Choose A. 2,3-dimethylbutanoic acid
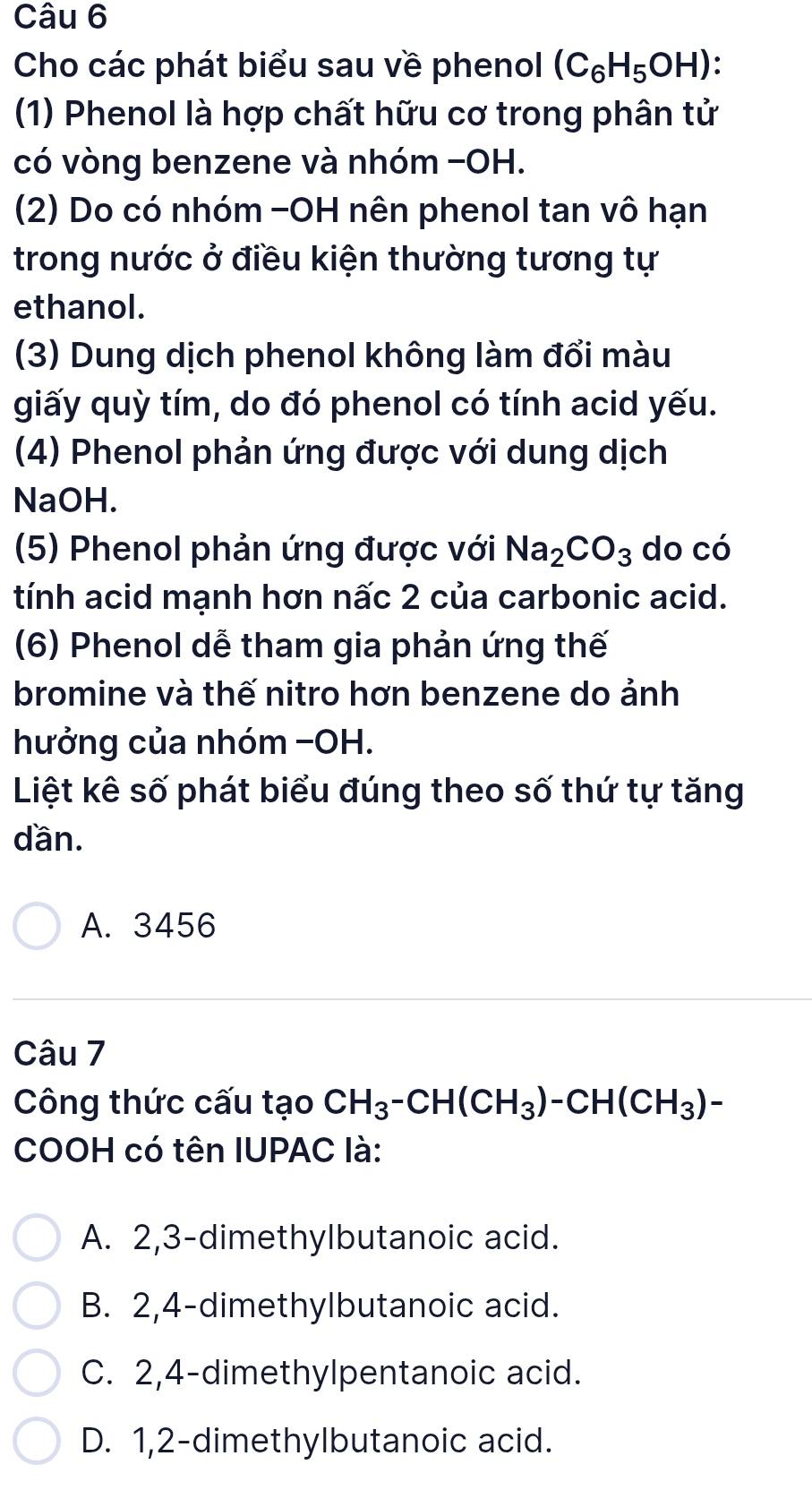 click(x=38, y=1238)
